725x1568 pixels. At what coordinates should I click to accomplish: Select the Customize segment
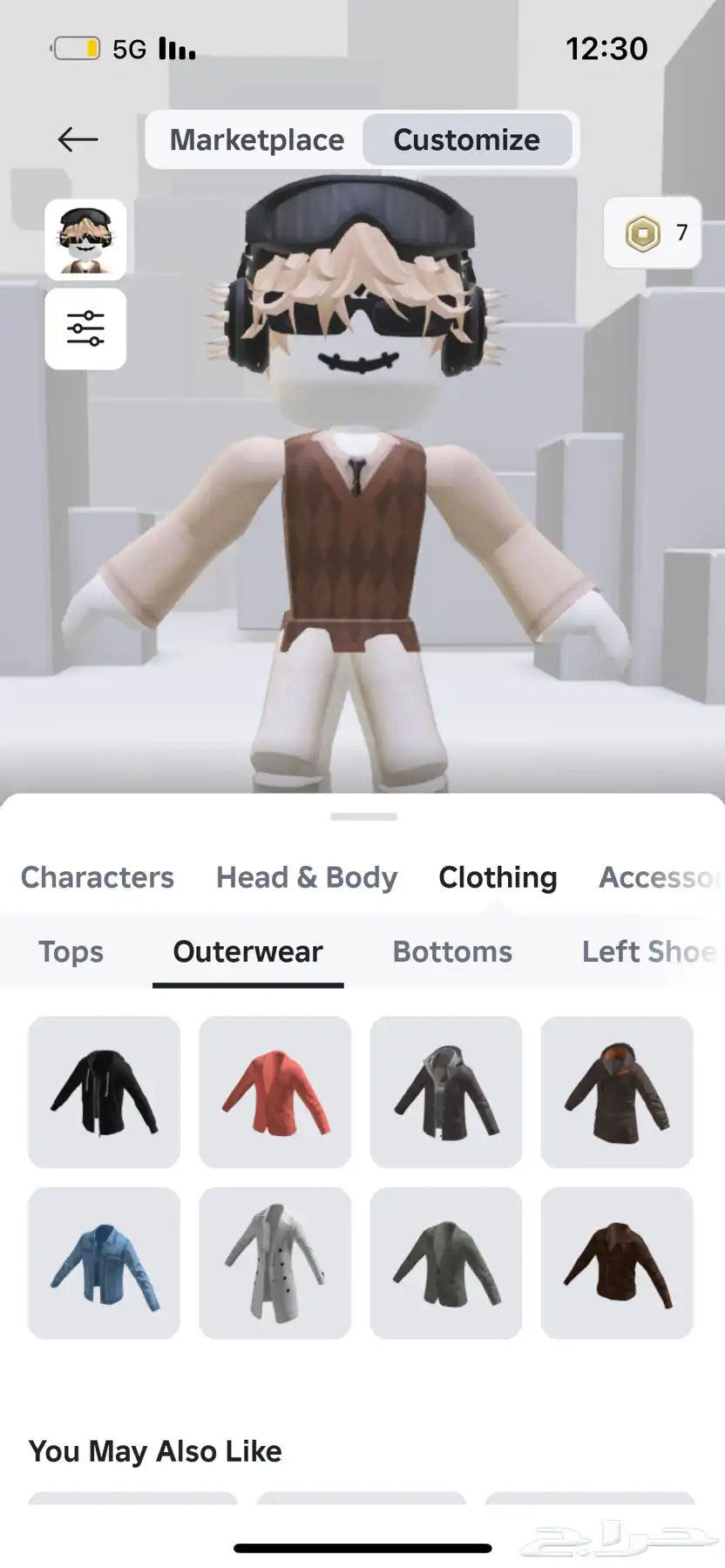click(467, 139)
